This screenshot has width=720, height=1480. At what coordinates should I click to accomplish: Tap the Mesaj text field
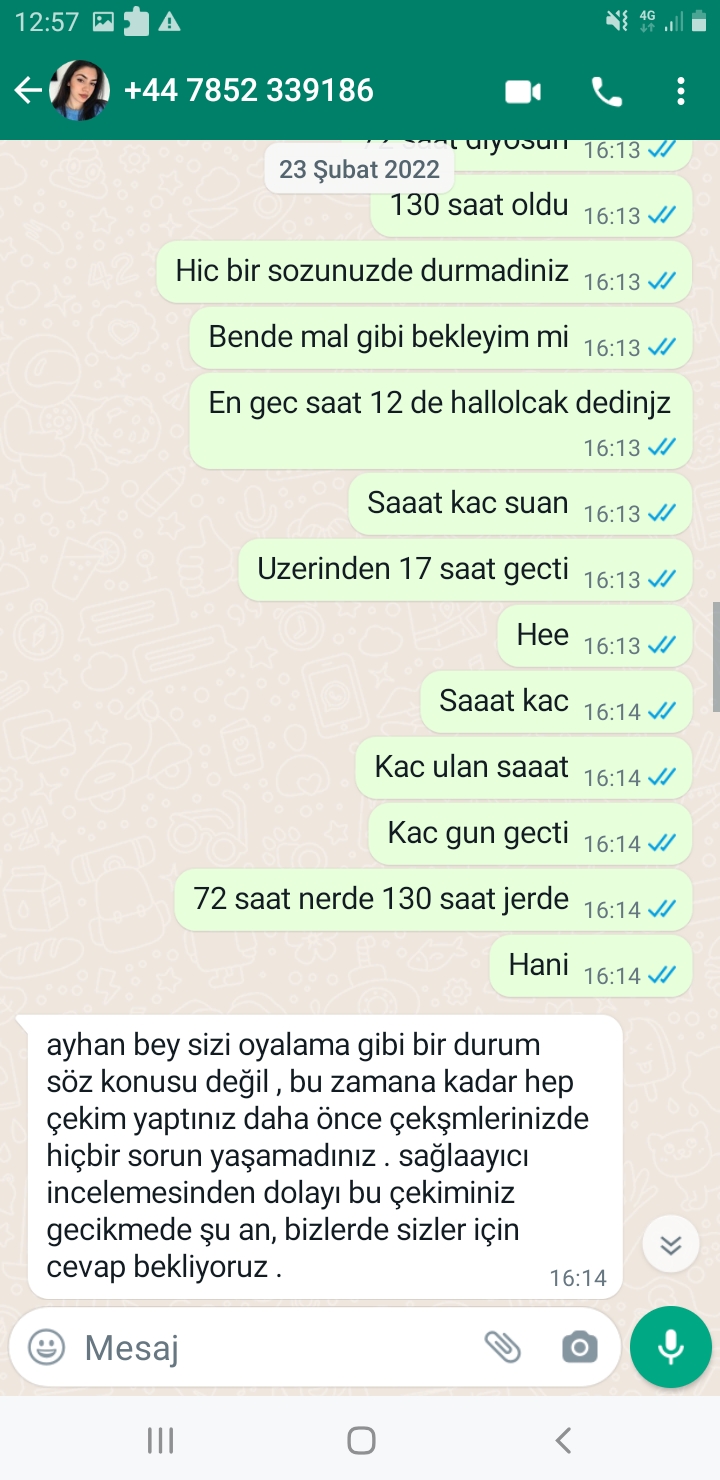coord(270,1348)
